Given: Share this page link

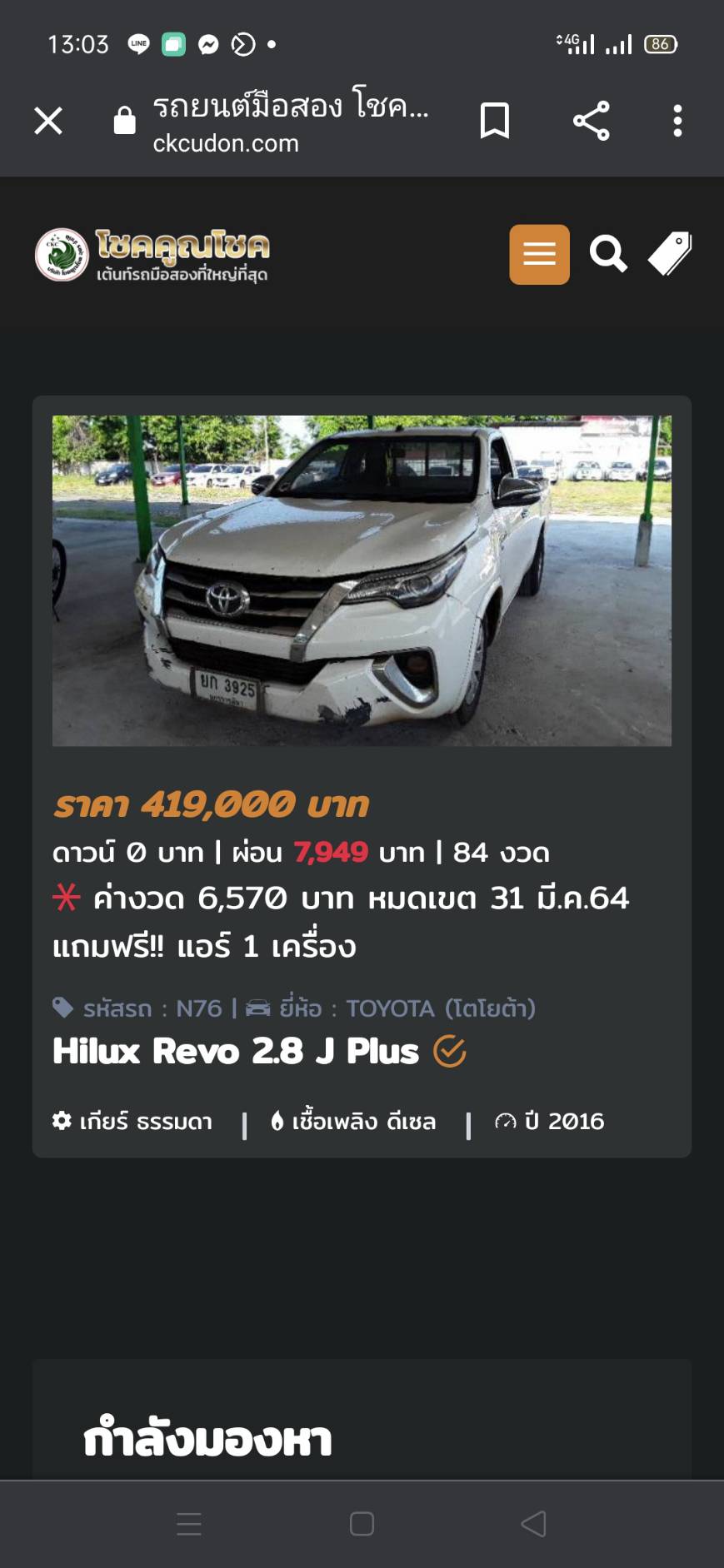Looking at the screenshot, I should pyautogui.click(x=592, y=121).
